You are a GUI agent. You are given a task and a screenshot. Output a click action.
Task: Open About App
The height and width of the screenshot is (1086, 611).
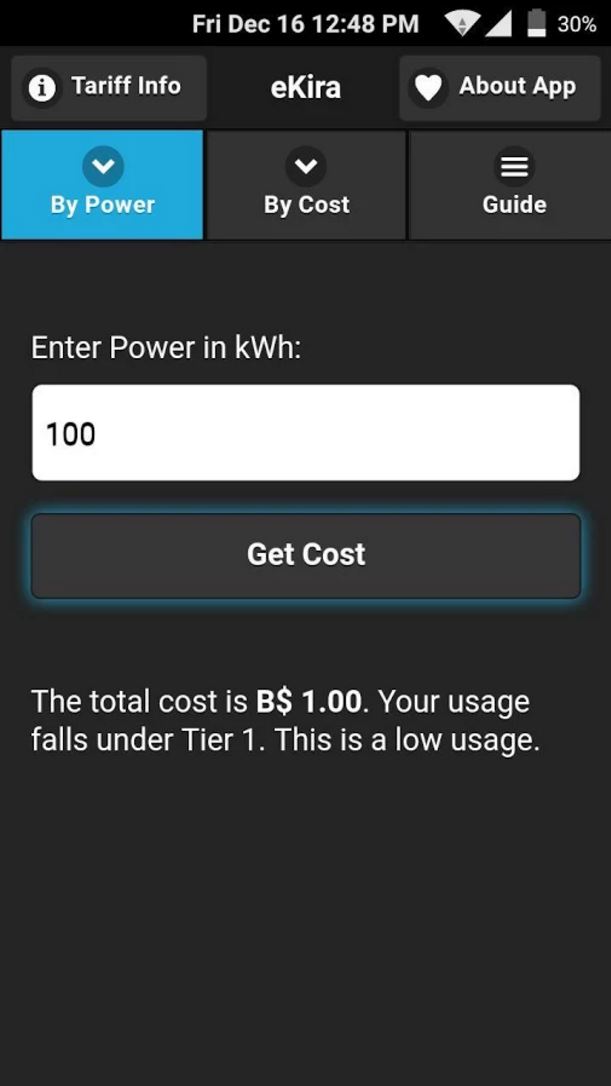(499, 88)
